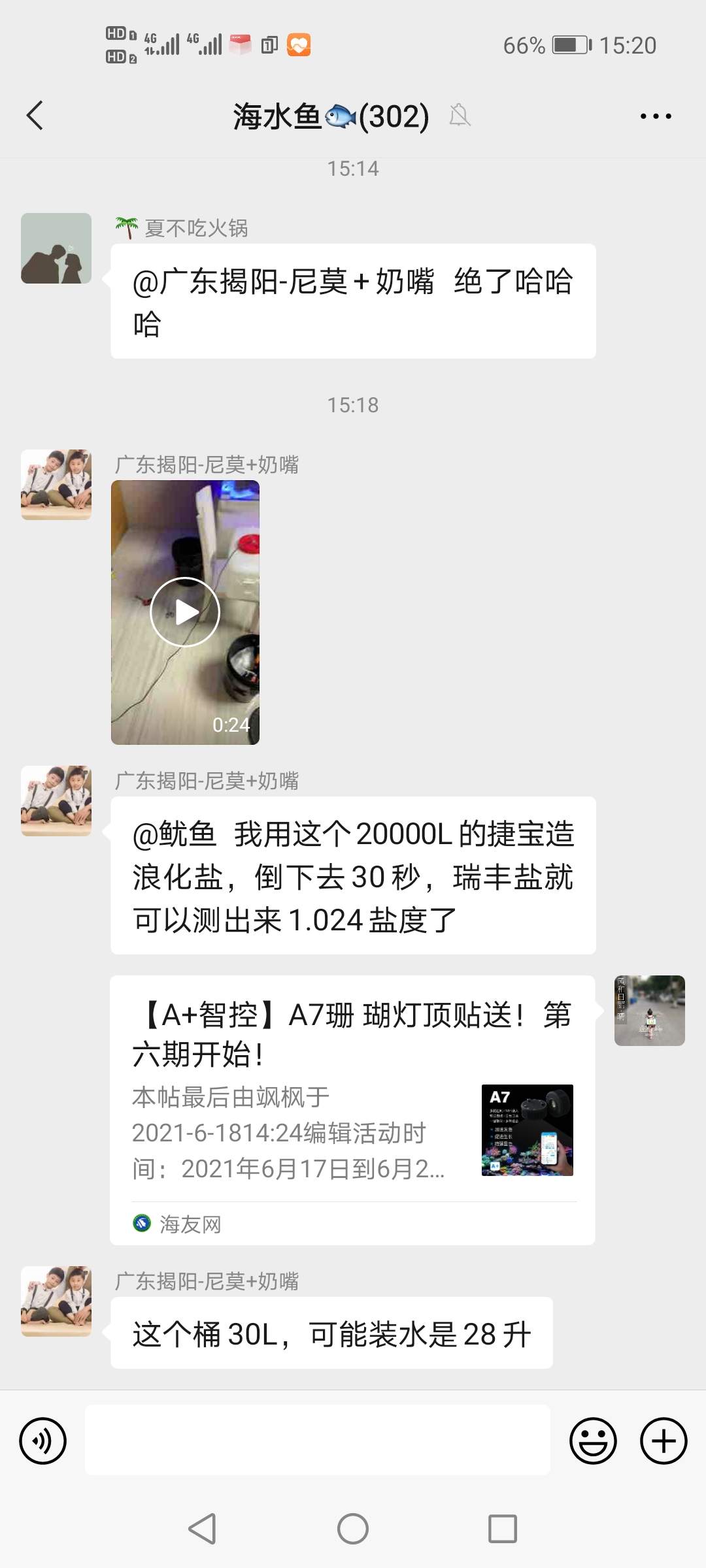Open the chat overflow menu
706x1568 pixels.
click(x=655, y=116)
